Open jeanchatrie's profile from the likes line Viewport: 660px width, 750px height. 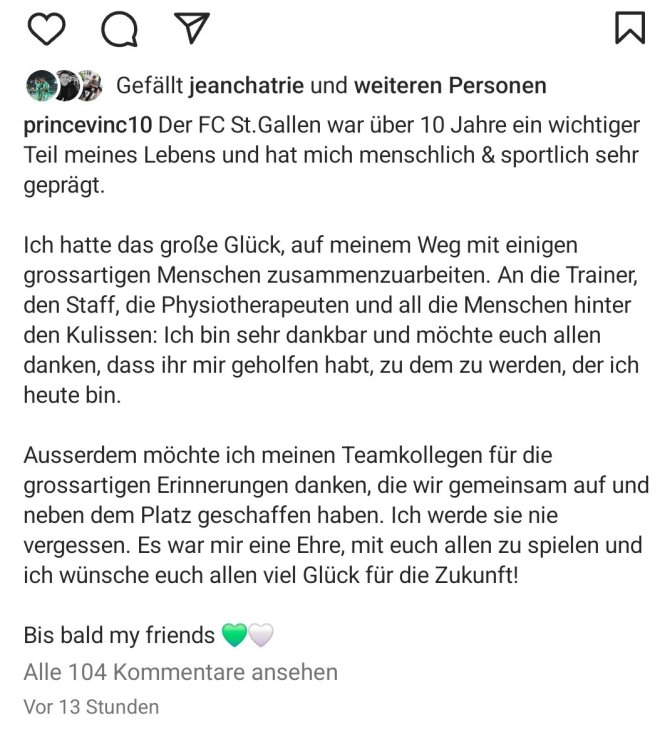[247, 86]
